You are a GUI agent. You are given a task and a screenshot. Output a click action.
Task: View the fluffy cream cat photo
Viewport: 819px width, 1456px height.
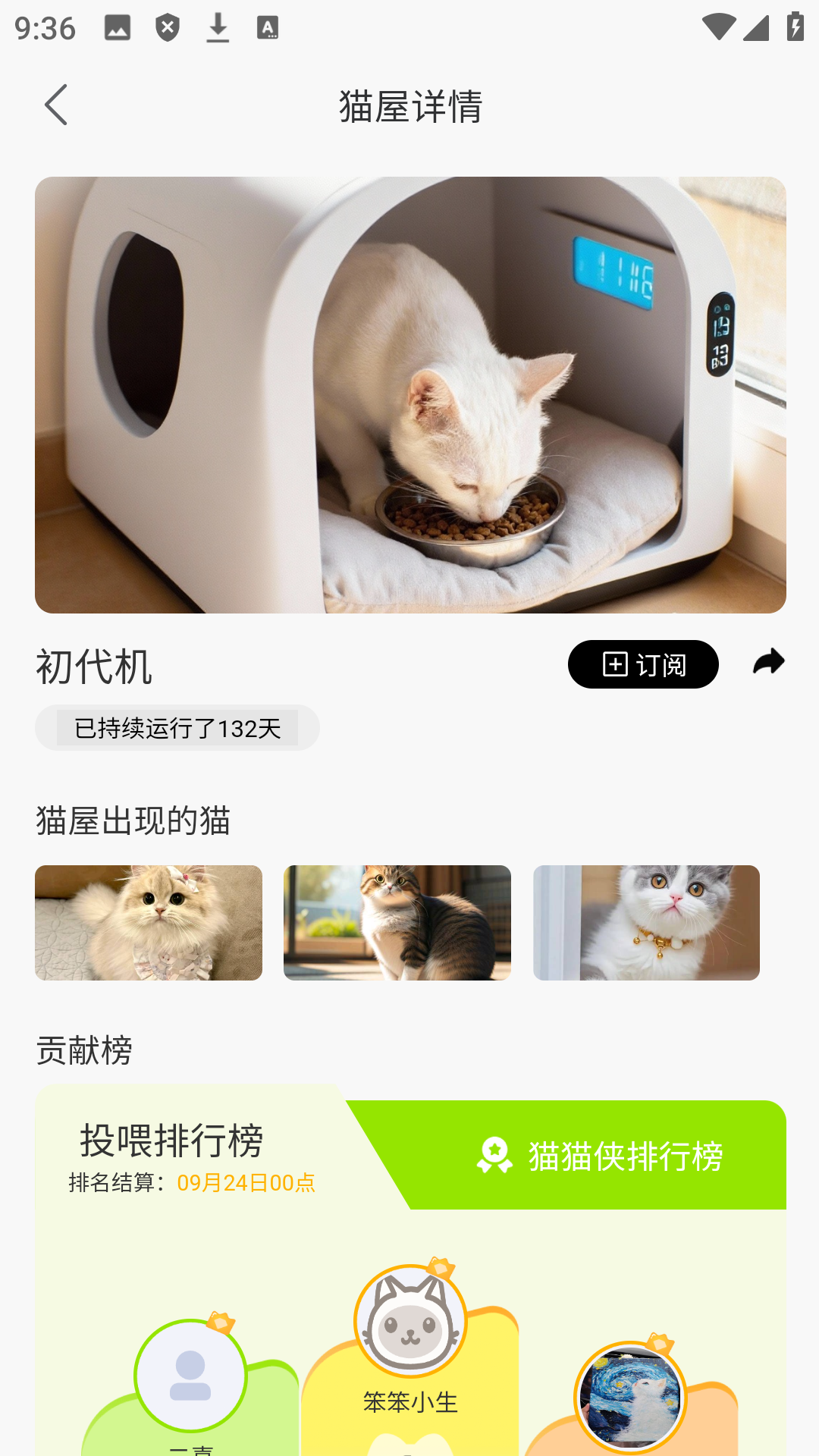pos(149,923)
